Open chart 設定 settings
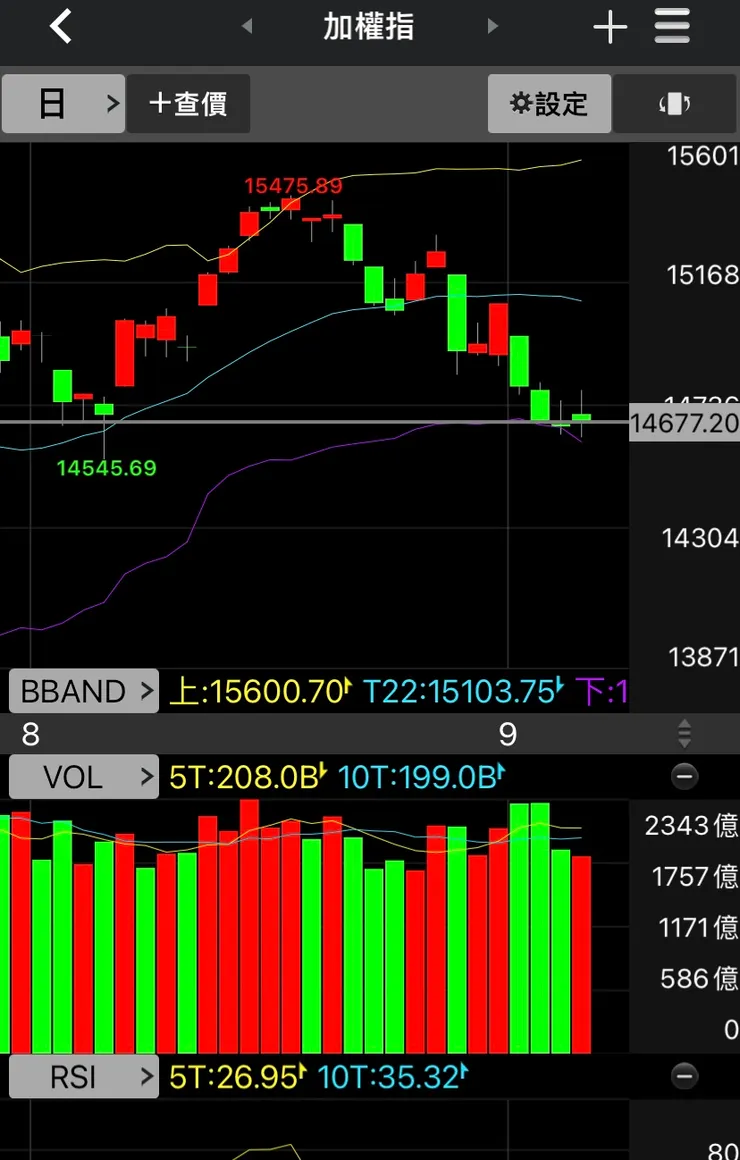Screen dimensions: 740x1160 (549, 103)
